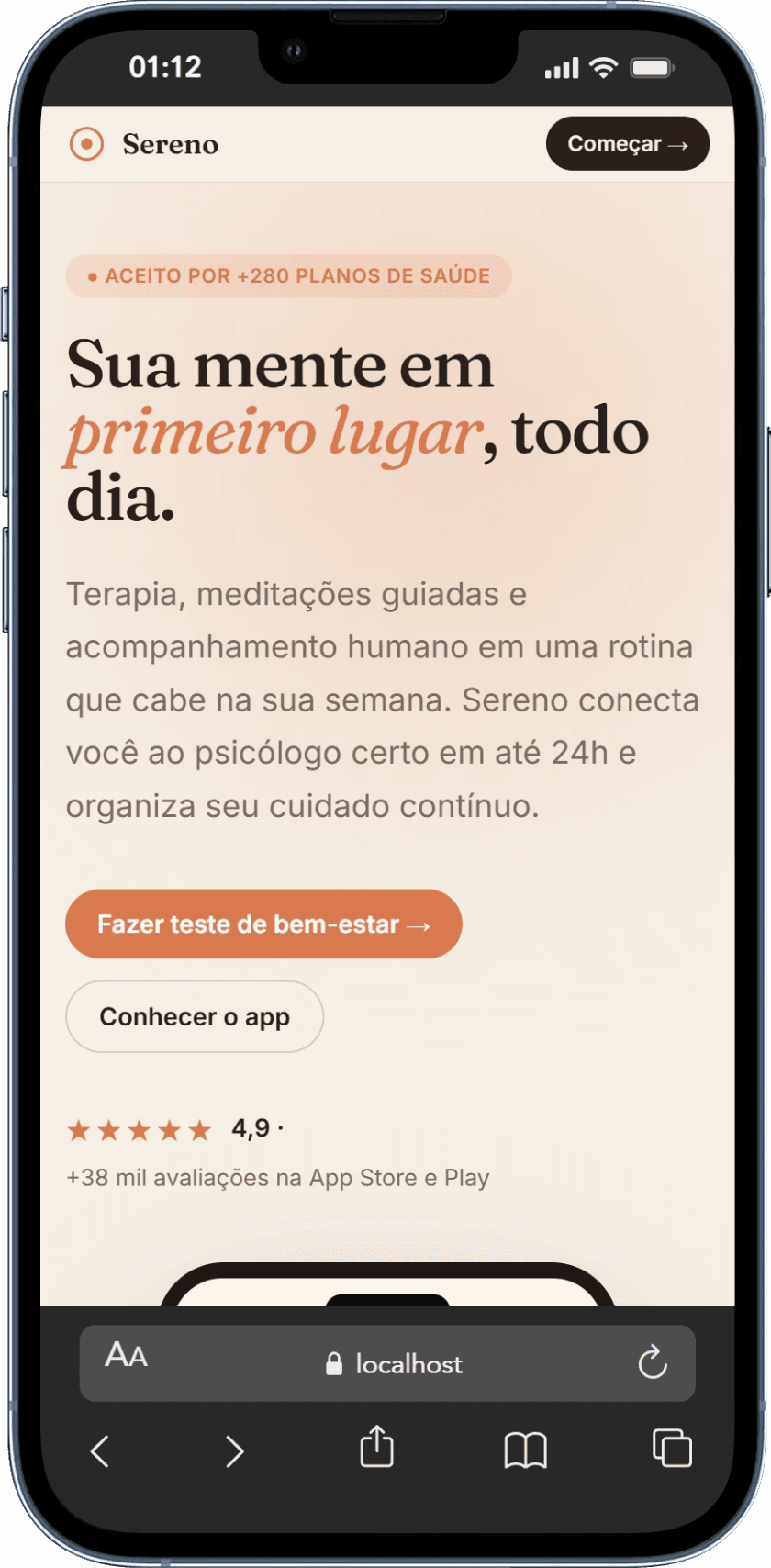The height and width of the screenshot is (1568, 771).
Task: Open the tab switcher
Action: pyautogui.click(x=672, y=1449)
